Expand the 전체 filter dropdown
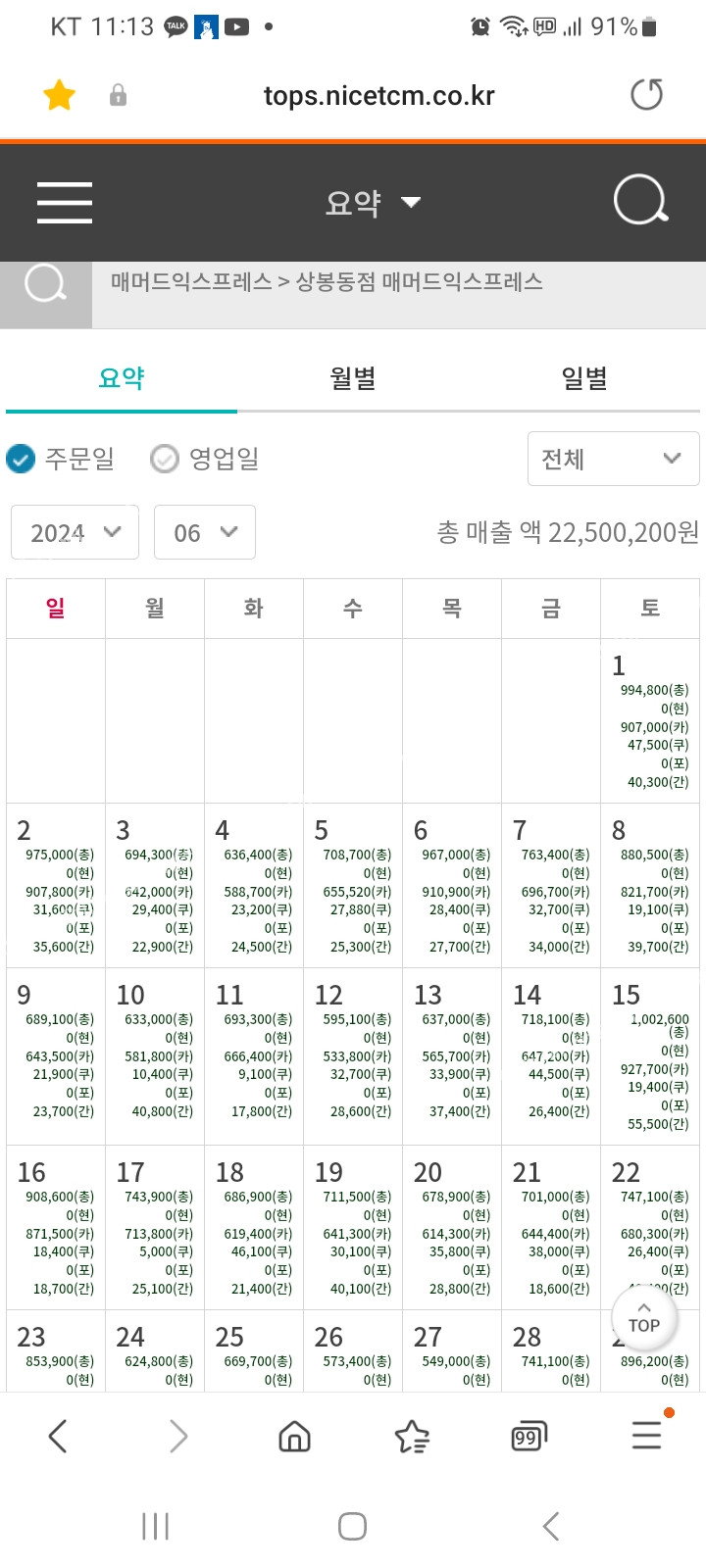 [x=613, y=459]
